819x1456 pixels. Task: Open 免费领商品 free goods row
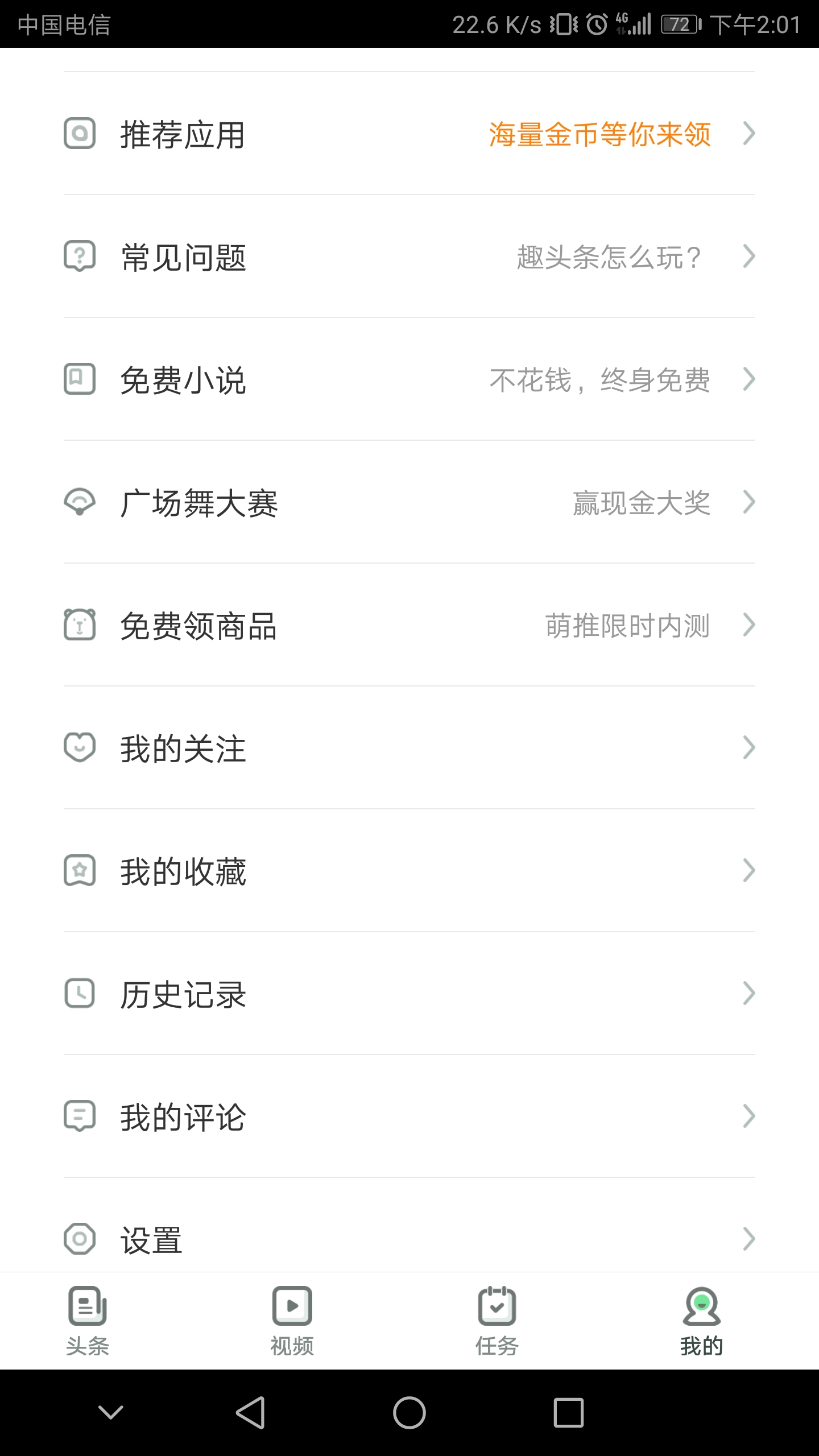(x=409, y=626)
